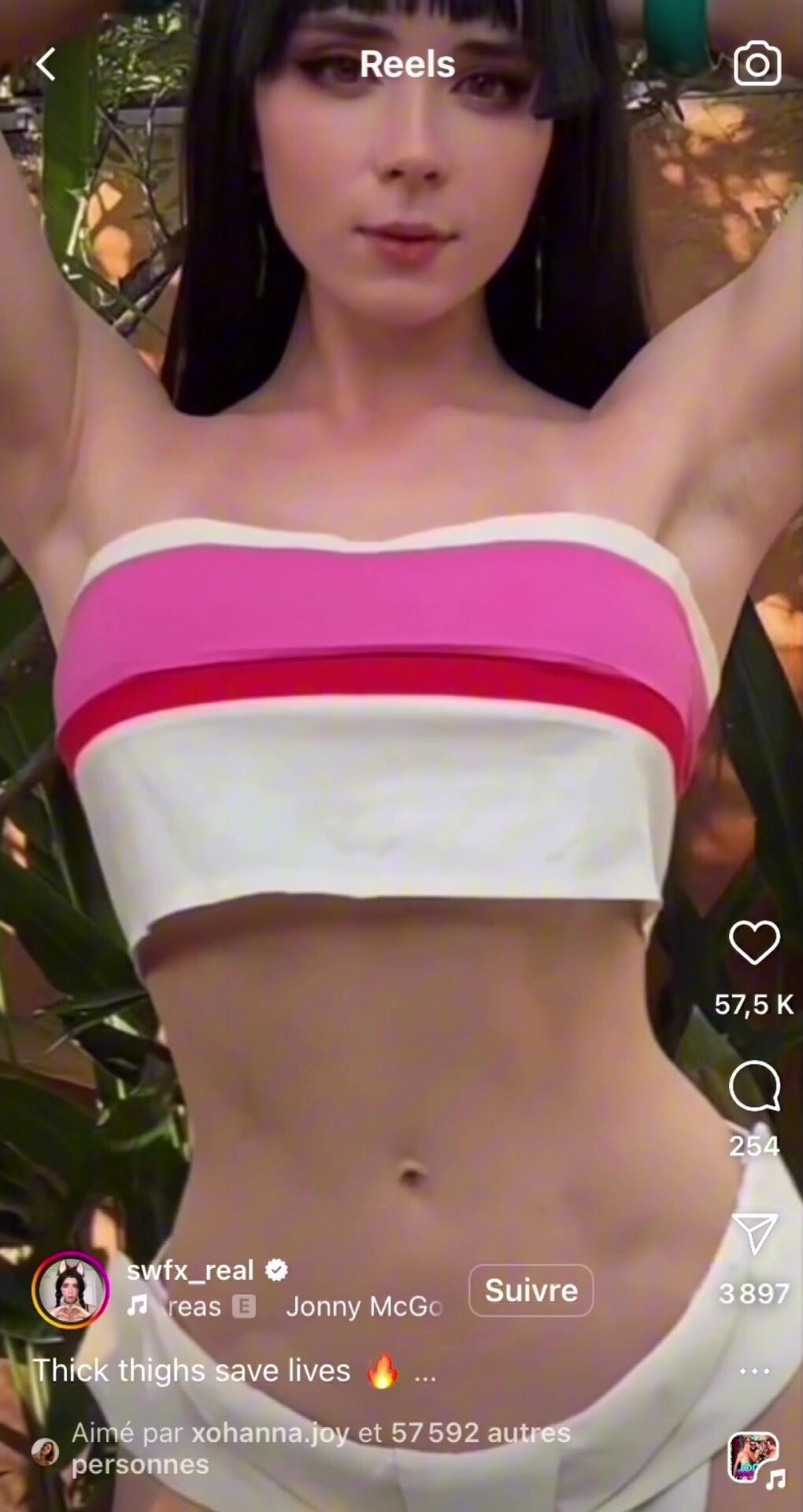Open the comments on this reel
Screen dimensions: 803x1512
[754, 1085]
